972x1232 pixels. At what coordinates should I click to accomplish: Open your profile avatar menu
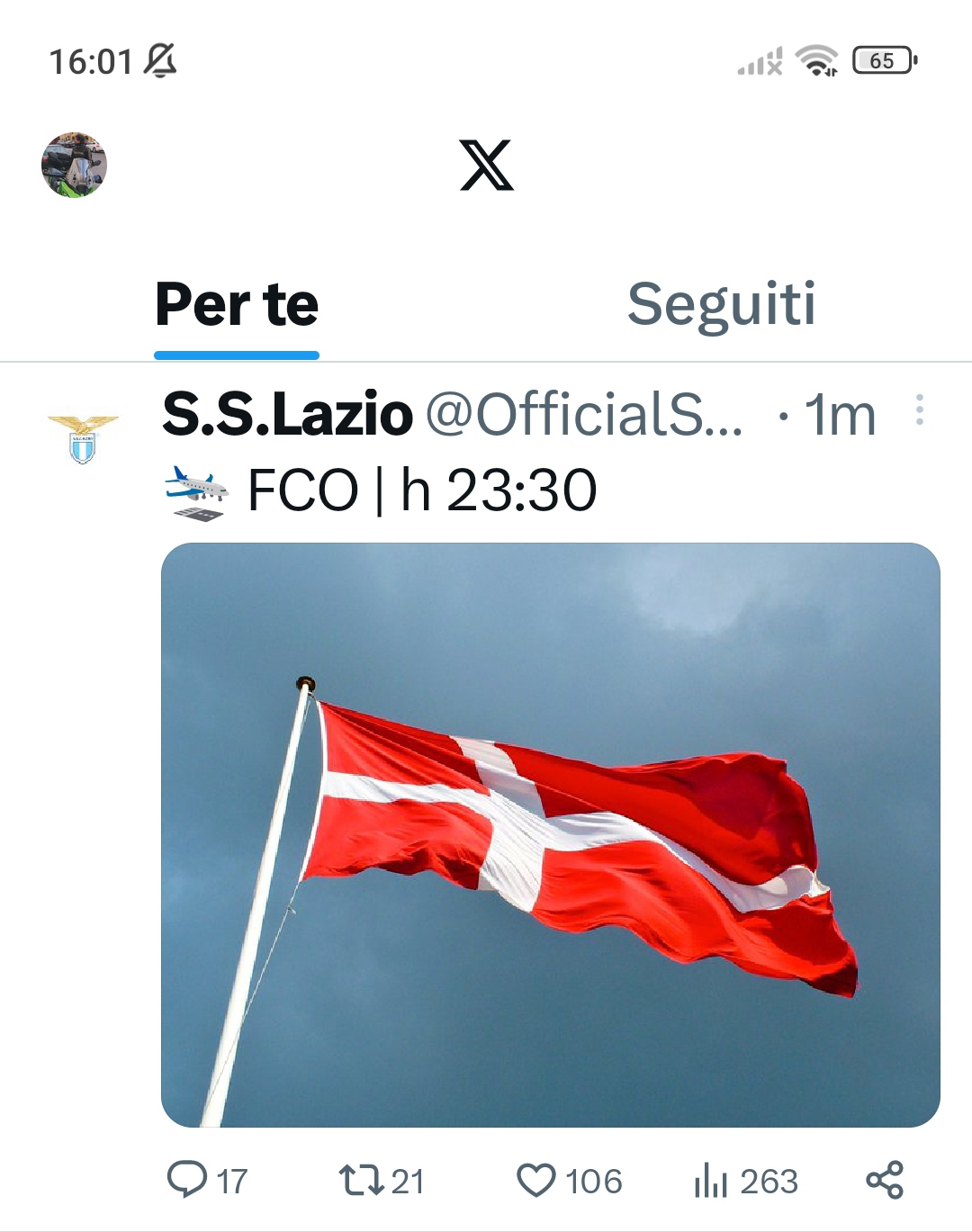(74, 165)
